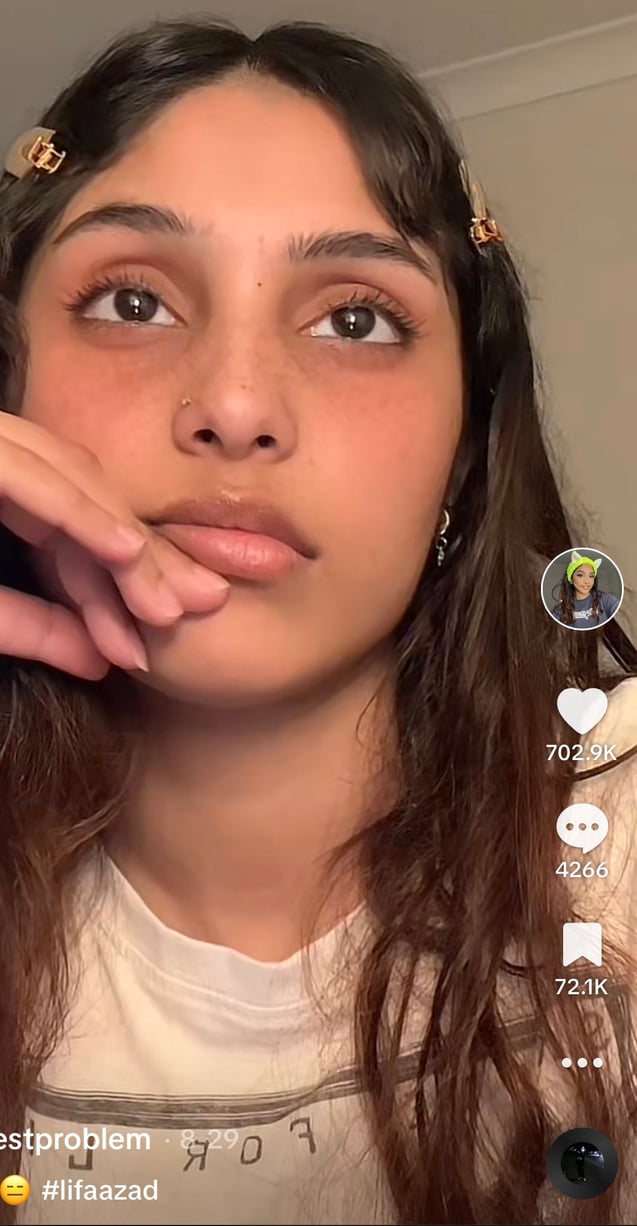637x1226 pixels.
Task: Open the creator's profile avatar
Action: point(582,589)
